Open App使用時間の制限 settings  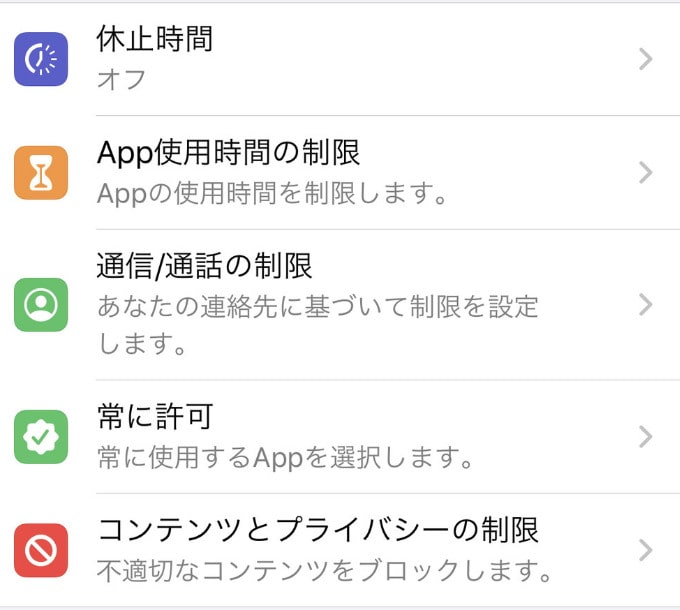340,172
